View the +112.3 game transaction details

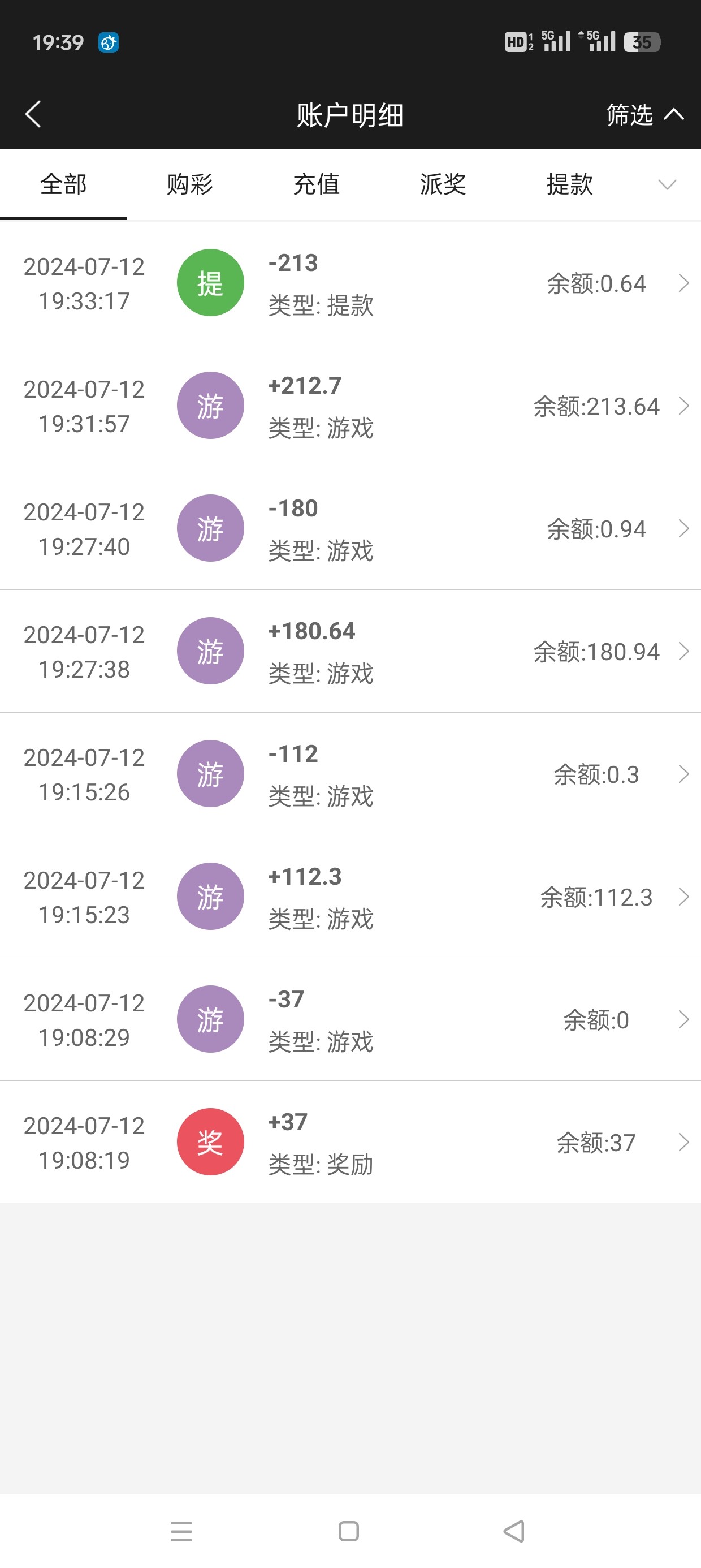(x=684, y=897)
